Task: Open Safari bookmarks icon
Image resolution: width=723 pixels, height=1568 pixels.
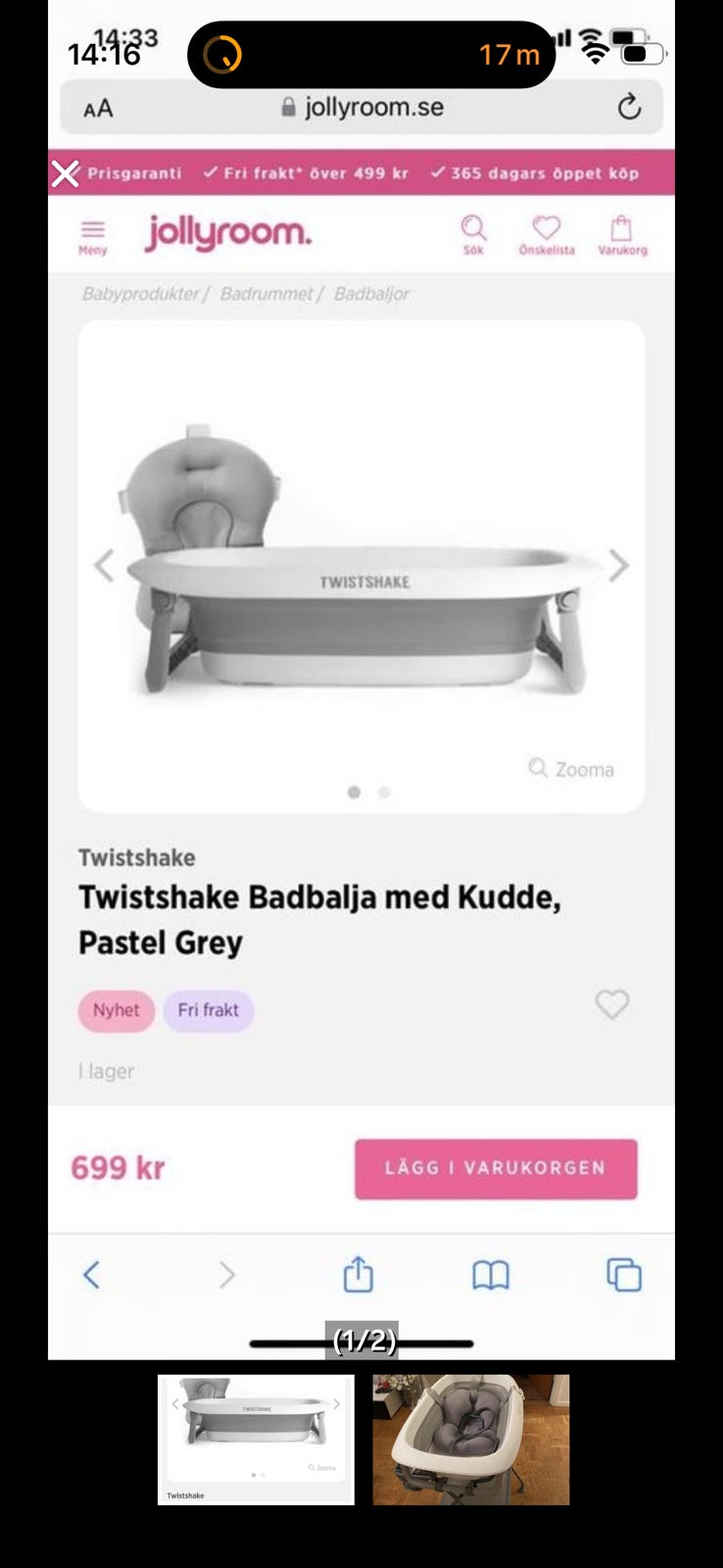Action: (x=491, y=1274)
